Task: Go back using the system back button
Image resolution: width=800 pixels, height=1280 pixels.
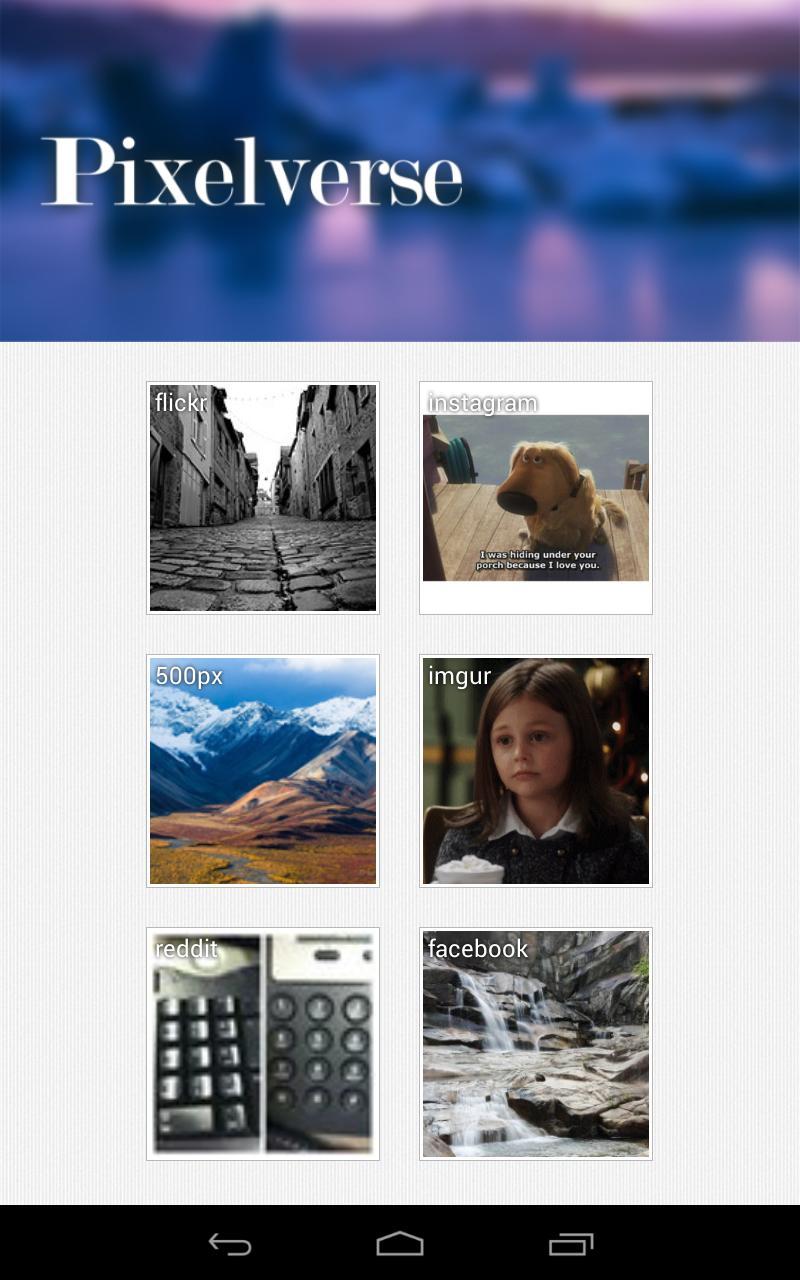Action: 229,1244
